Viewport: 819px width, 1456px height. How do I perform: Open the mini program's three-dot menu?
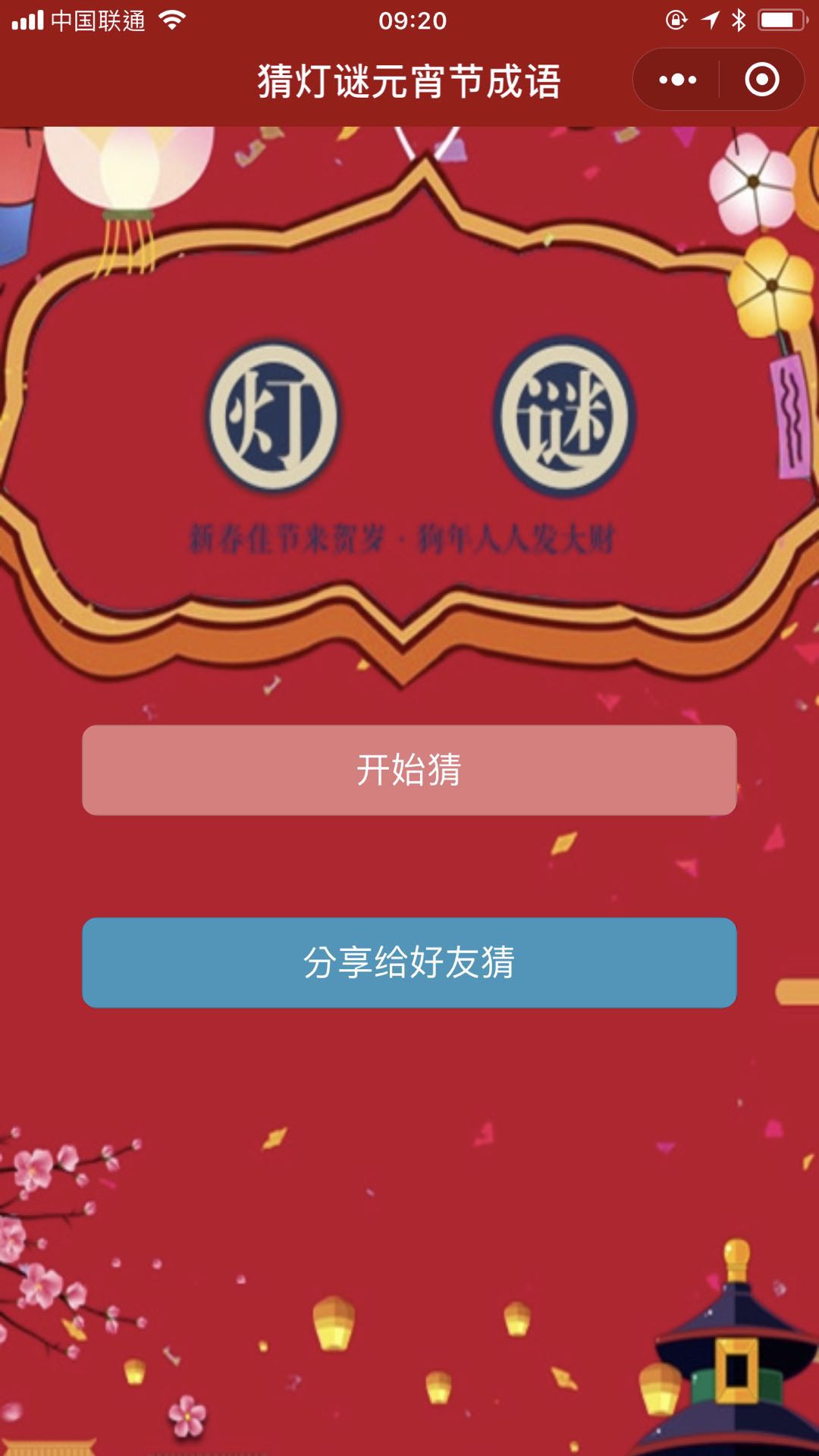pos(677,80)
